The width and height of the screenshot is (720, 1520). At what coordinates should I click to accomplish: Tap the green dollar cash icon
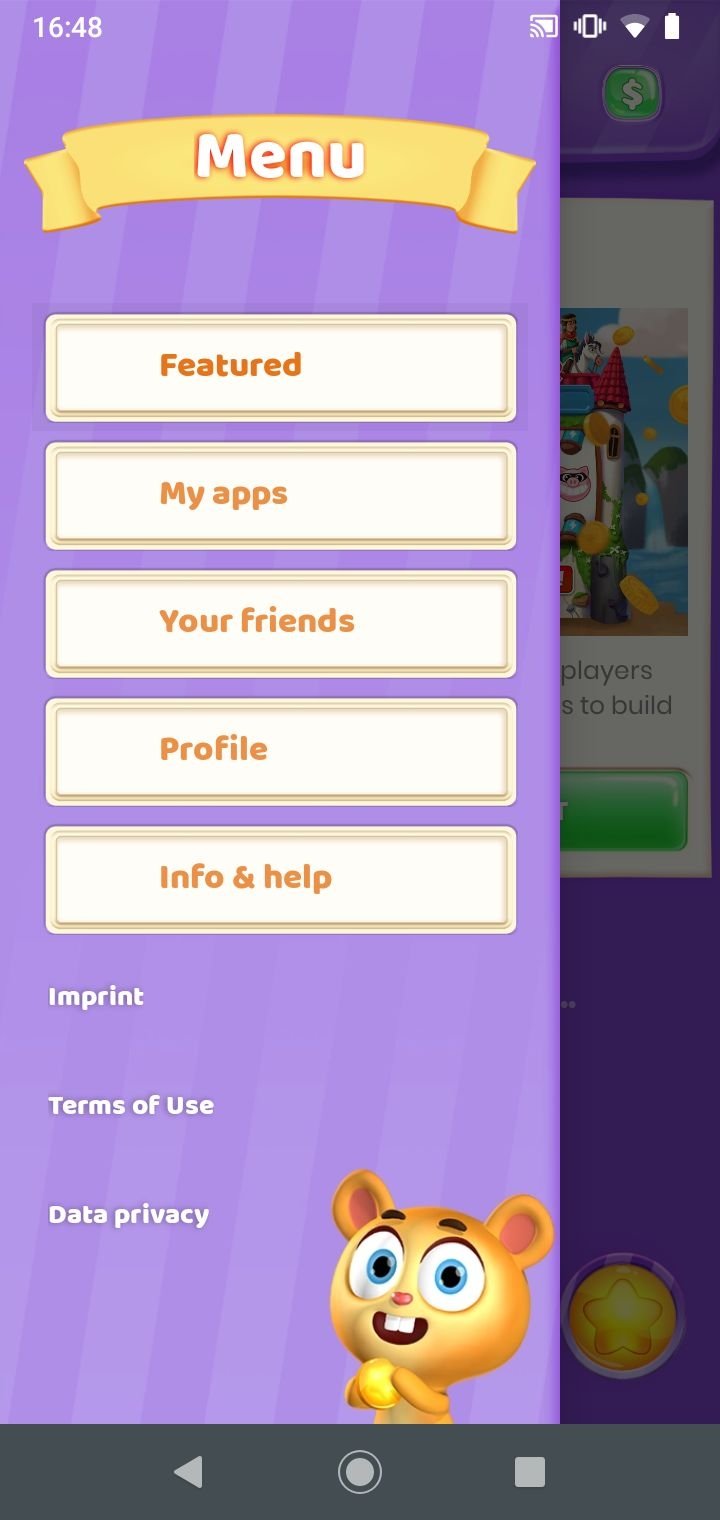click(632, 95)
